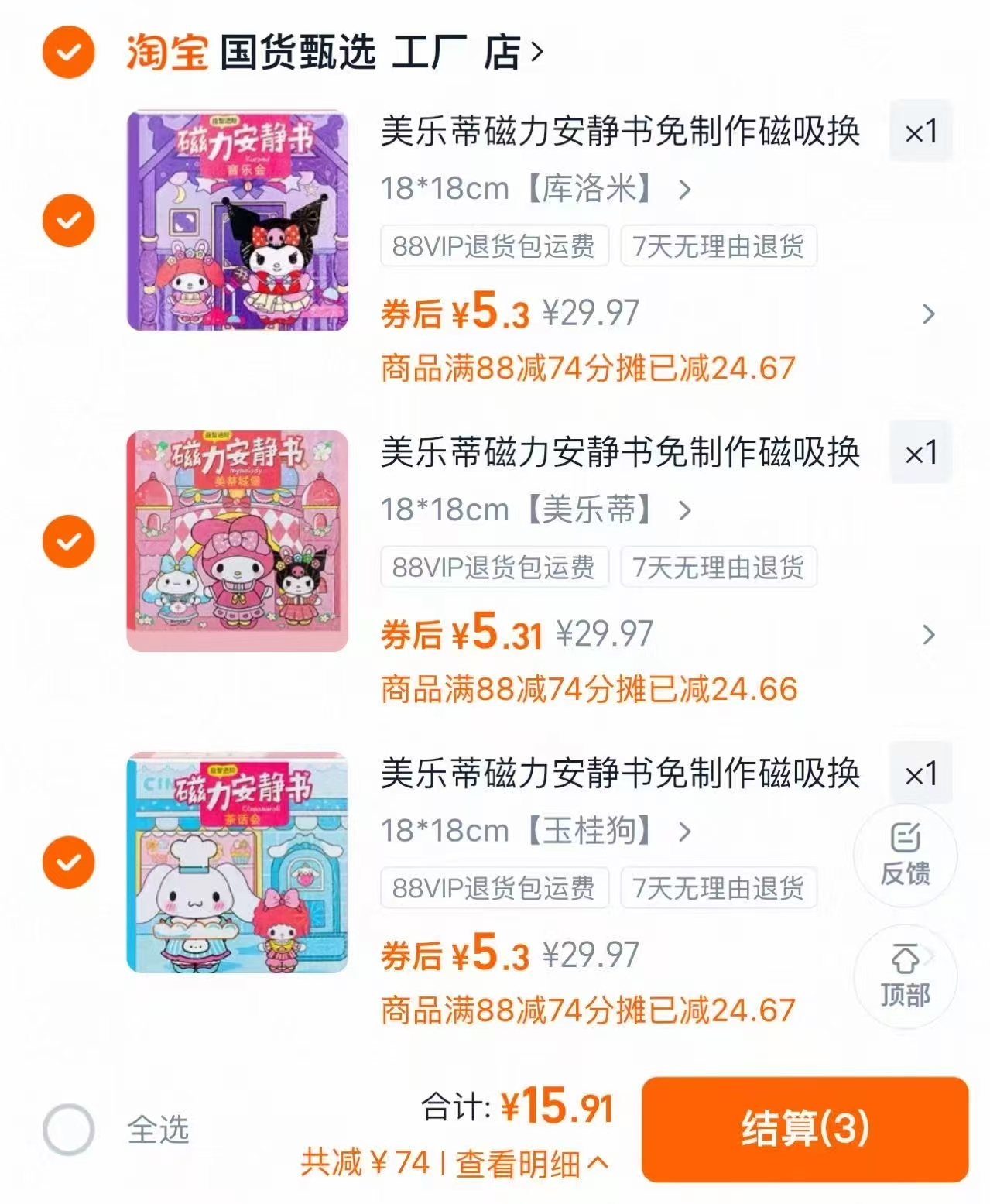
Task: Expand the My Melody SKU selector (美乐蒂)
Action: (x=534, y=509)
